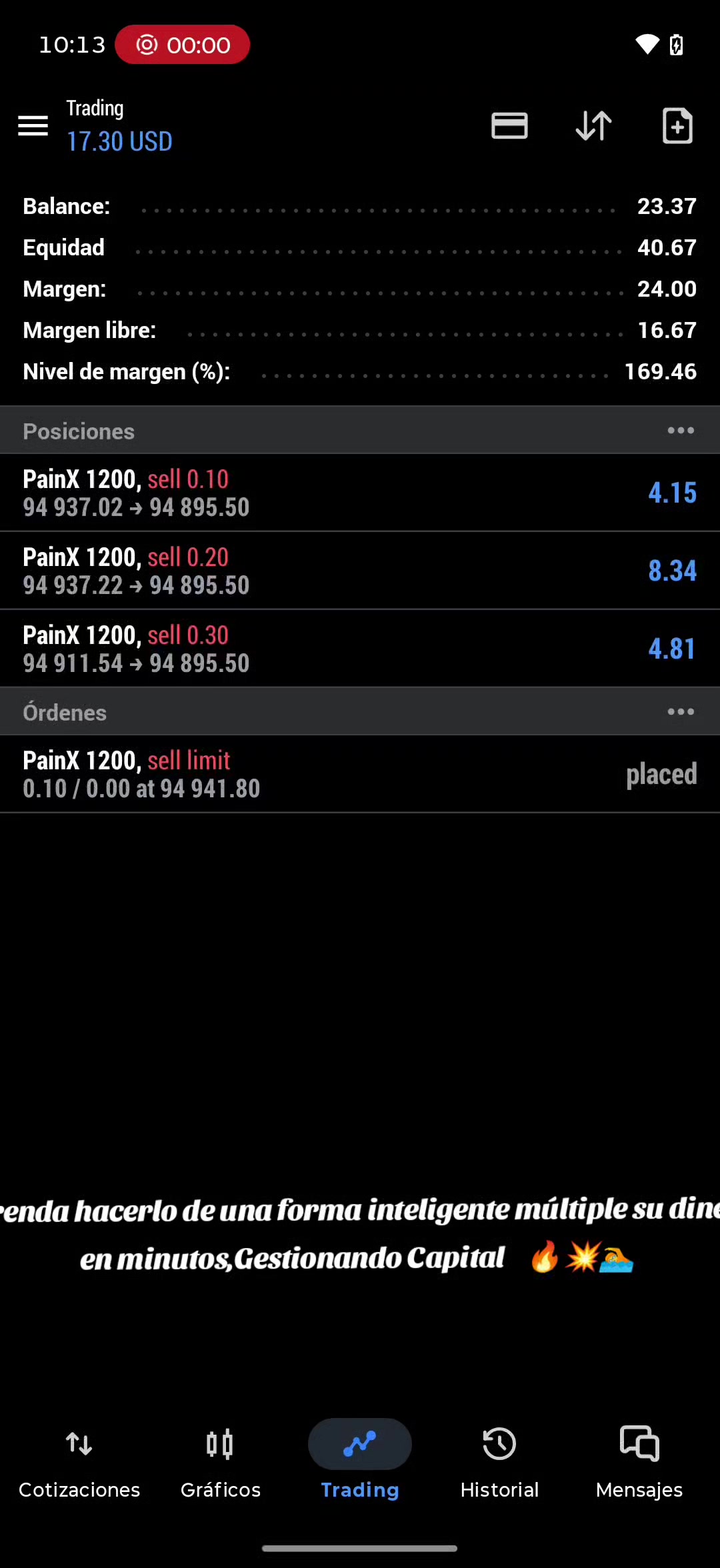The height and width of the screenshot is (1568, 720).
Task: Open Posiciones three-dot menu
Action: tap(681, 431)
